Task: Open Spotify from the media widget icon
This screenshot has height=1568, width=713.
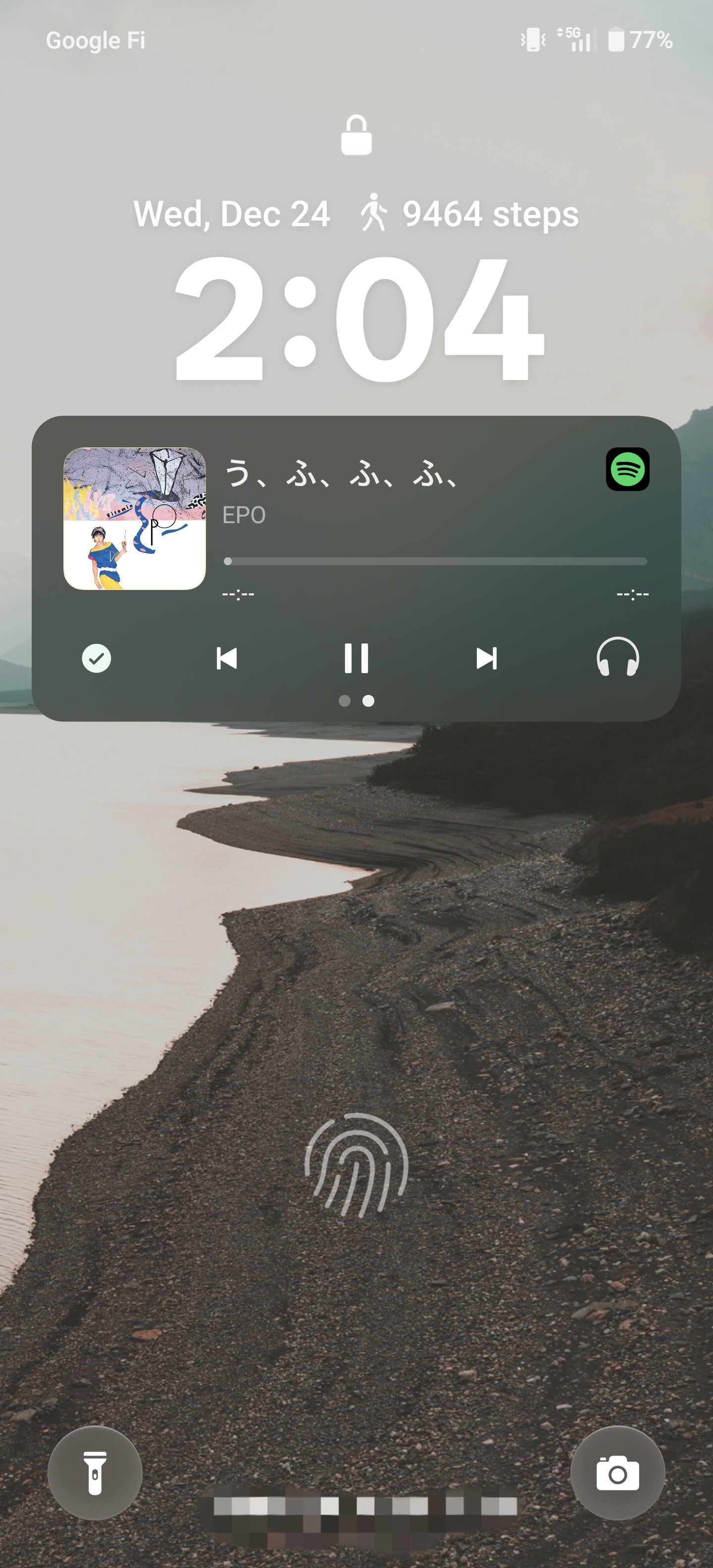Action: pyautogui.click(x=627, y=469)
